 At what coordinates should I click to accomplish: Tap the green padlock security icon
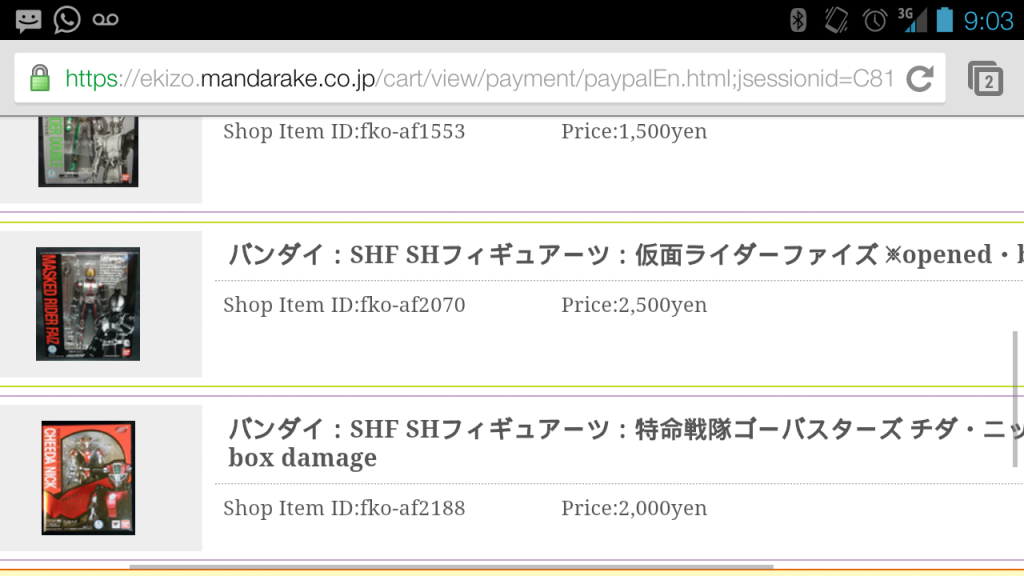40,78
